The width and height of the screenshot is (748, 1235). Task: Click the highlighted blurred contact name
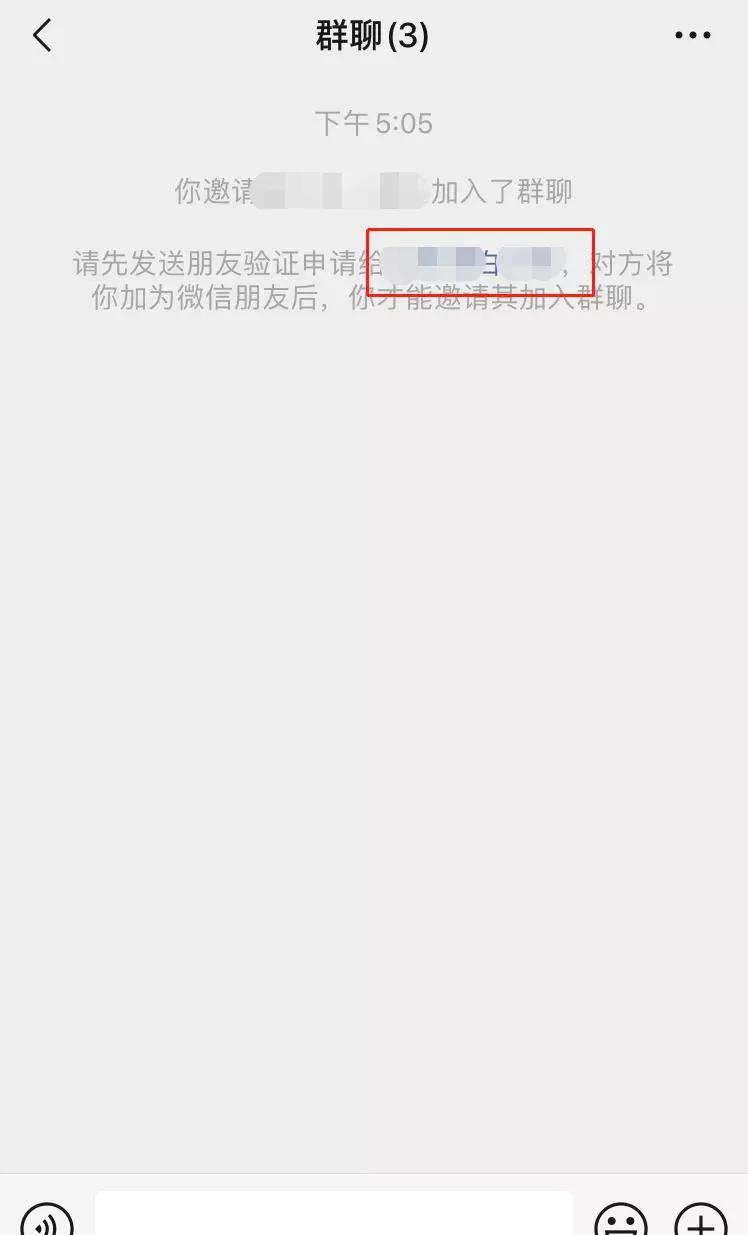pyautogui.click(x=481, y=263)
